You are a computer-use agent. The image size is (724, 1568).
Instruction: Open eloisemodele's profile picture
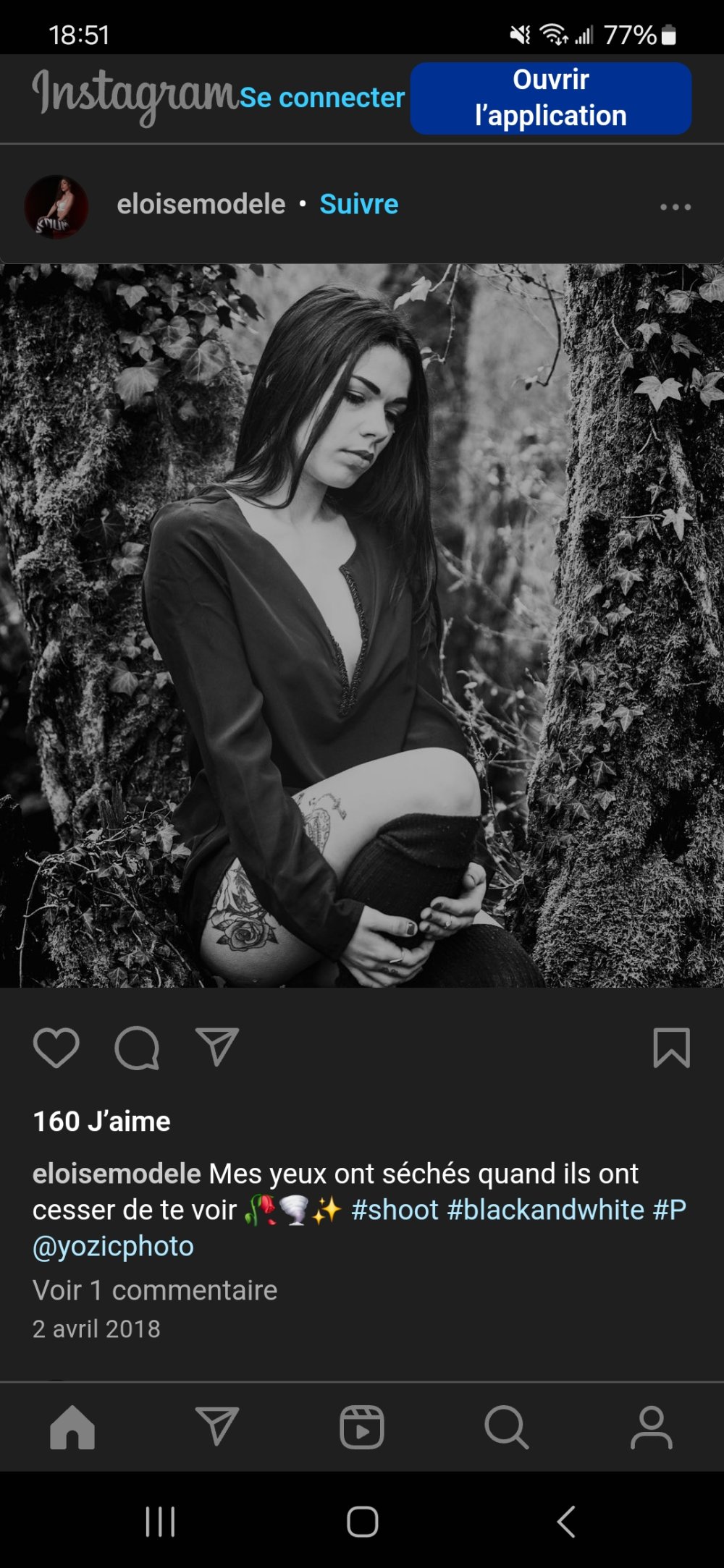pyautogui.click(x=56, y=206)
